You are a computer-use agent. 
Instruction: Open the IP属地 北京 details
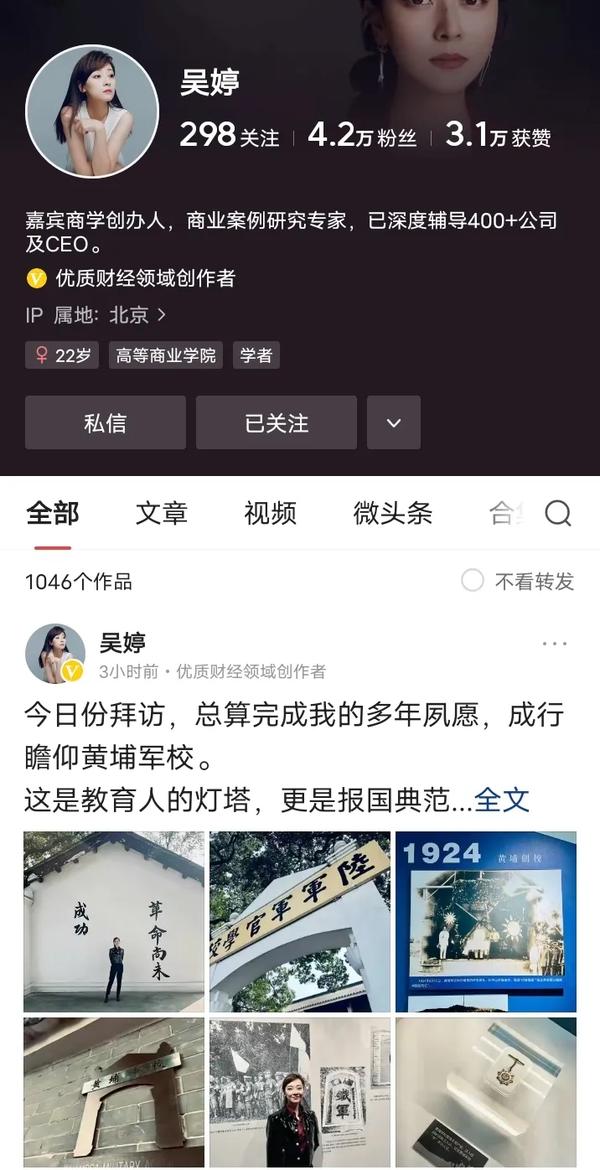(x=96, y=315)
